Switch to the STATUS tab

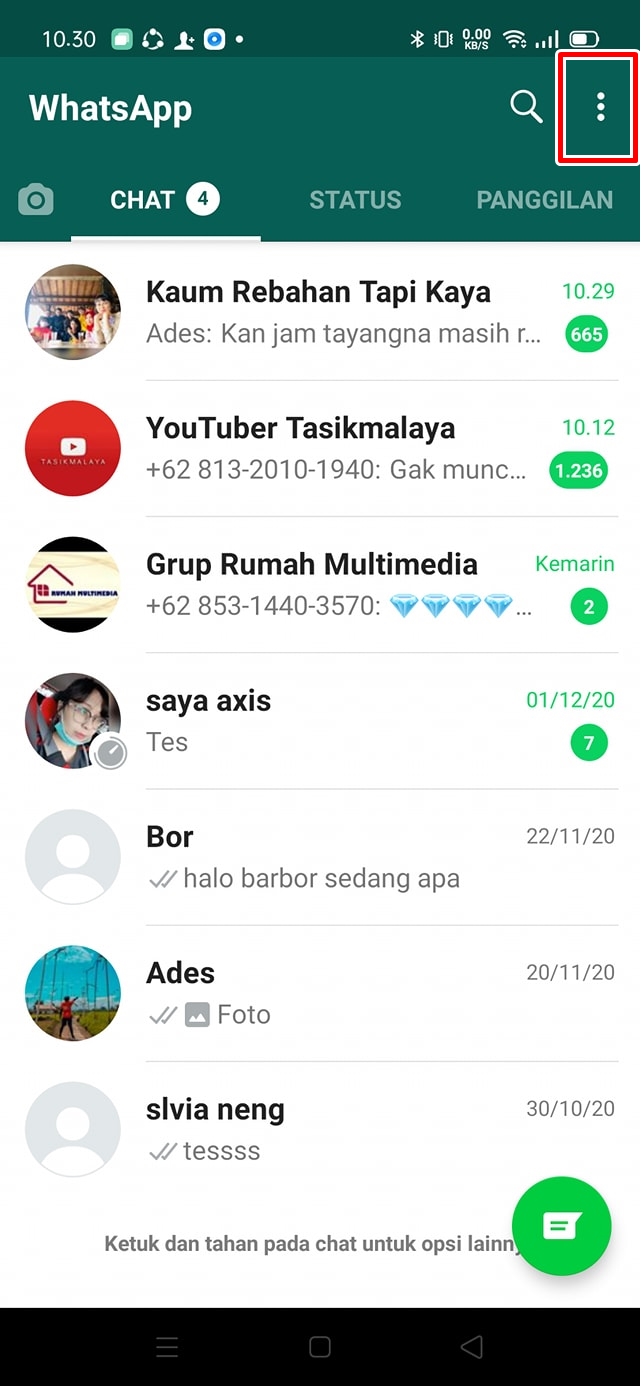click(355, 200)
